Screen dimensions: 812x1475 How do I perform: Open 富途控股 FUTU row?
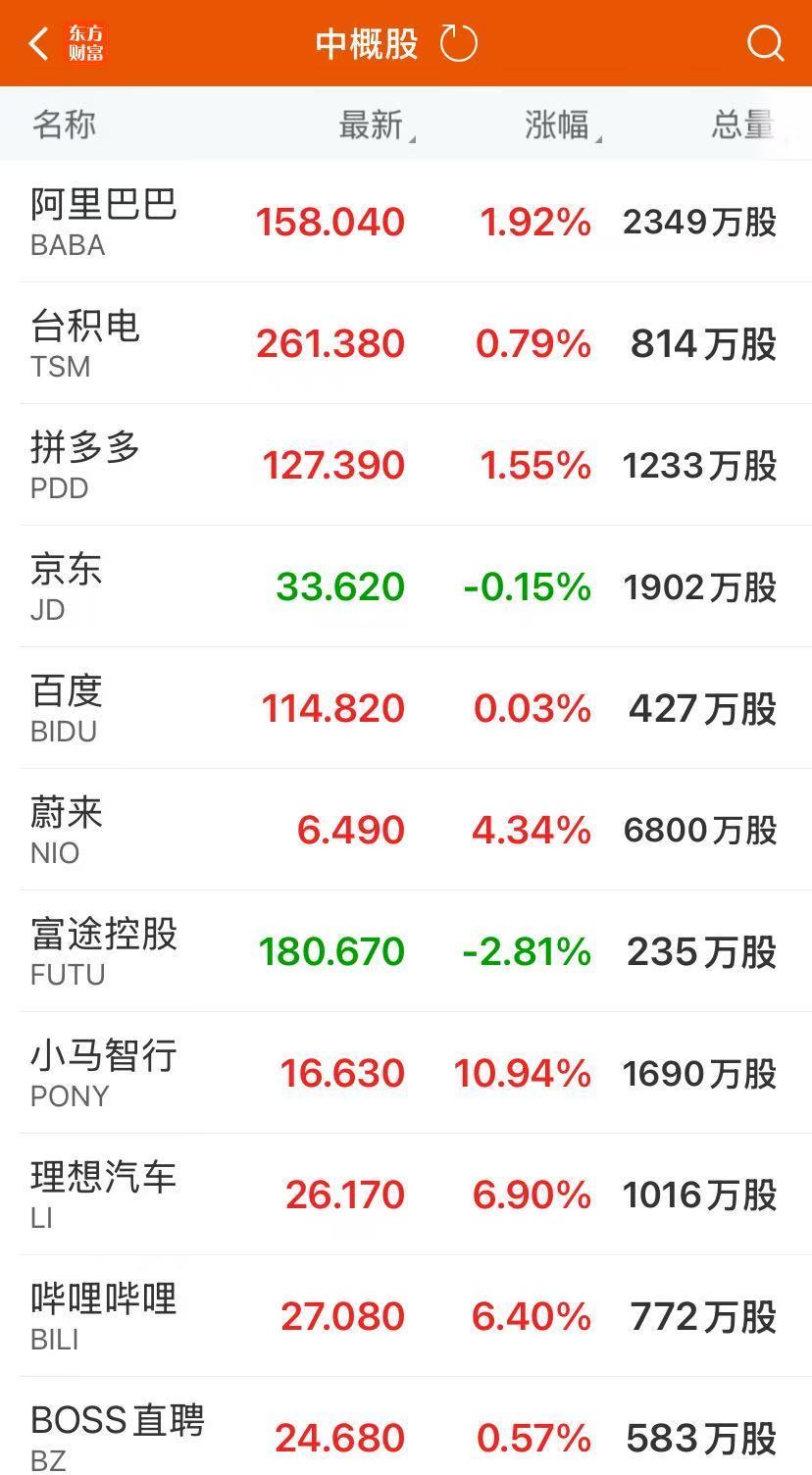click(x=406, y=951)
